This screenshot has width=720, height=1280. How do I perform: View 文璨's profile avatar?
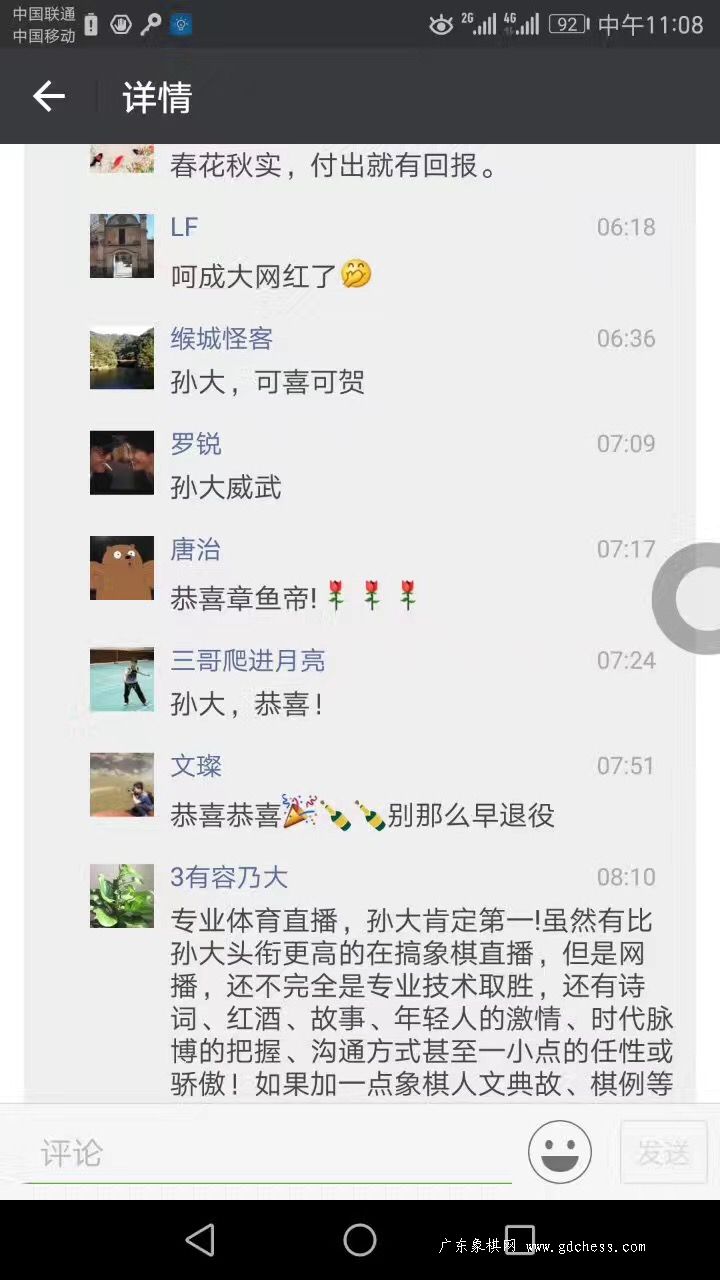click(x=122, y=785)
